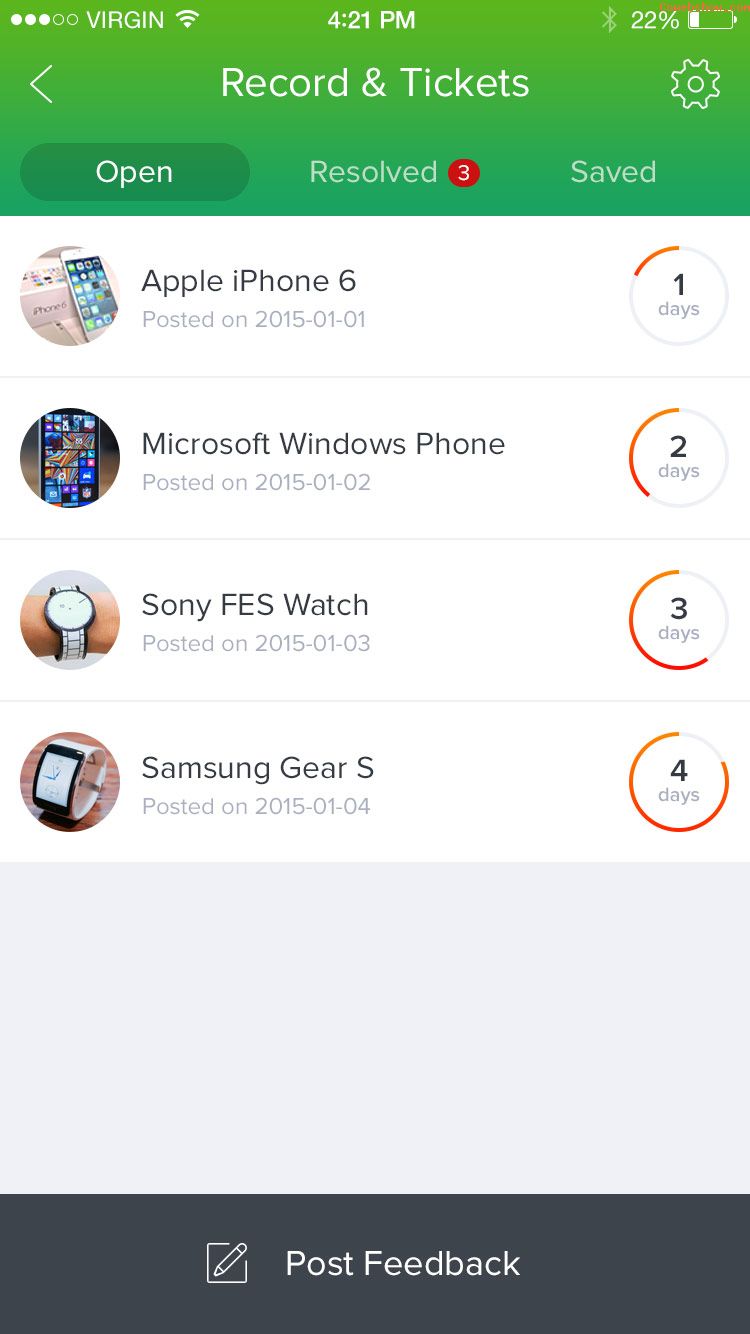
Task: Open the settings gear
Action: (695, 84)
